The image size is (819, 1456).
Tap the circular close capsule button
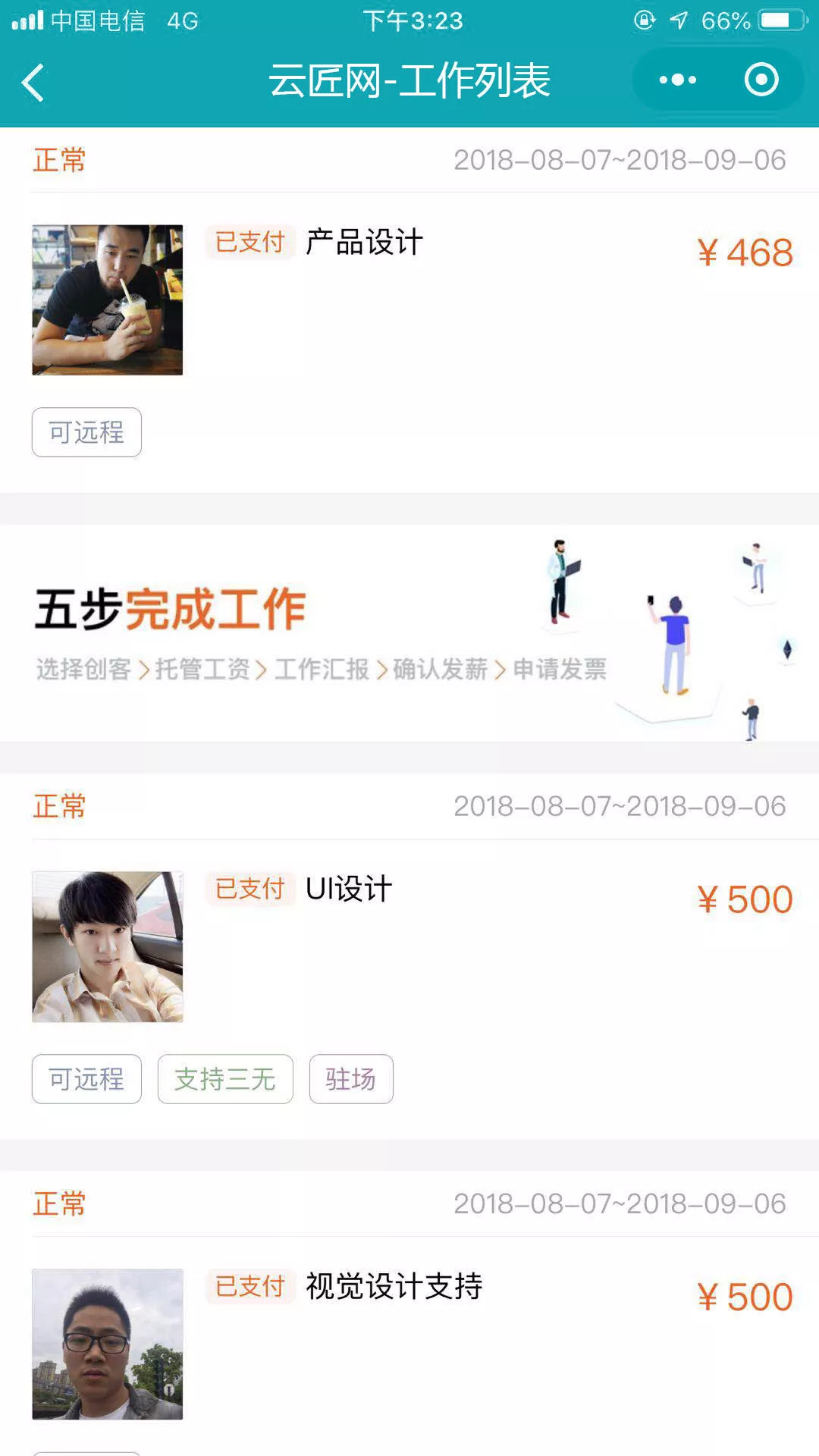coord(761,80)
